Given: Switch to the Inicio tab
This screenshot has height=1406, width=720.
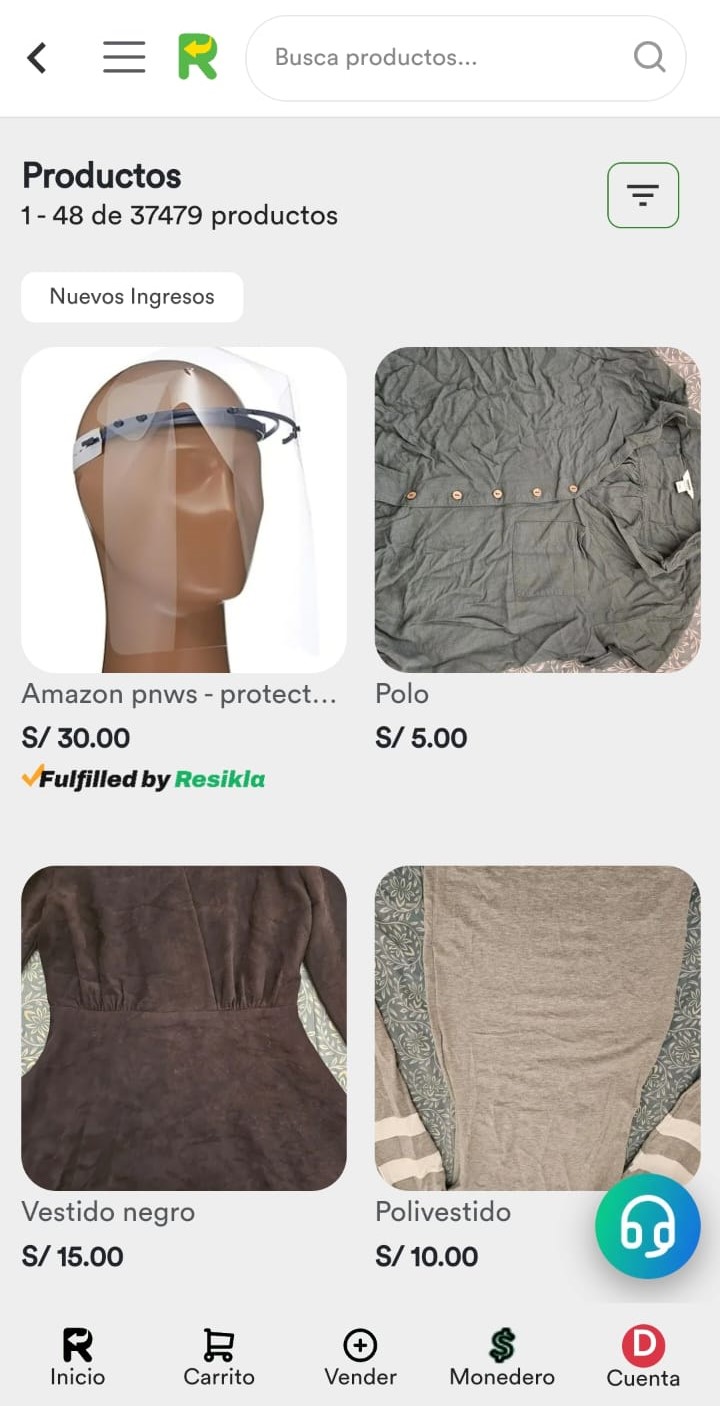Looking at the screenshot, I should pyautogui.click(x=78, y=1357).
